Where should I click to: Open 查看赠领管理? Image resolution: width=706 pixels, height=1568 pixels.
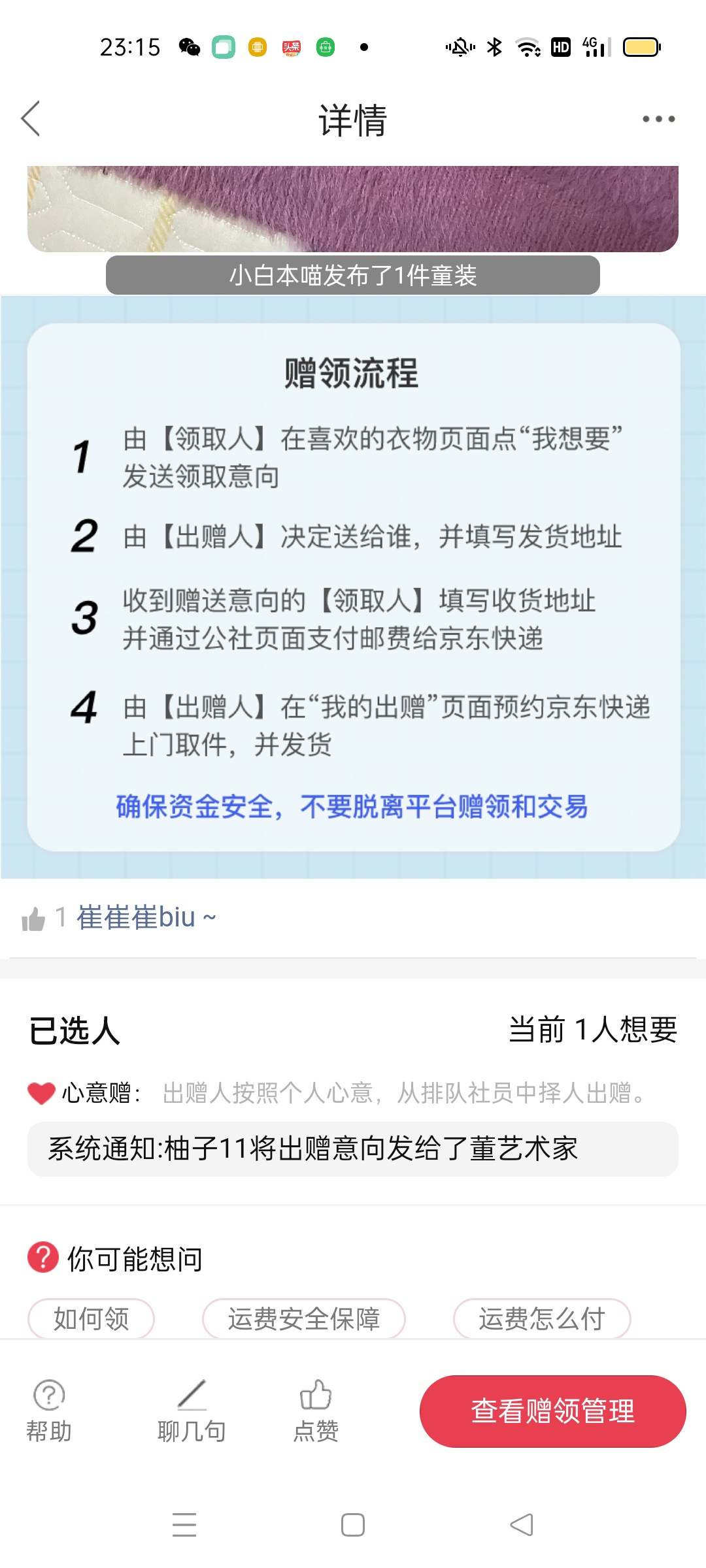pos(552,1411)
